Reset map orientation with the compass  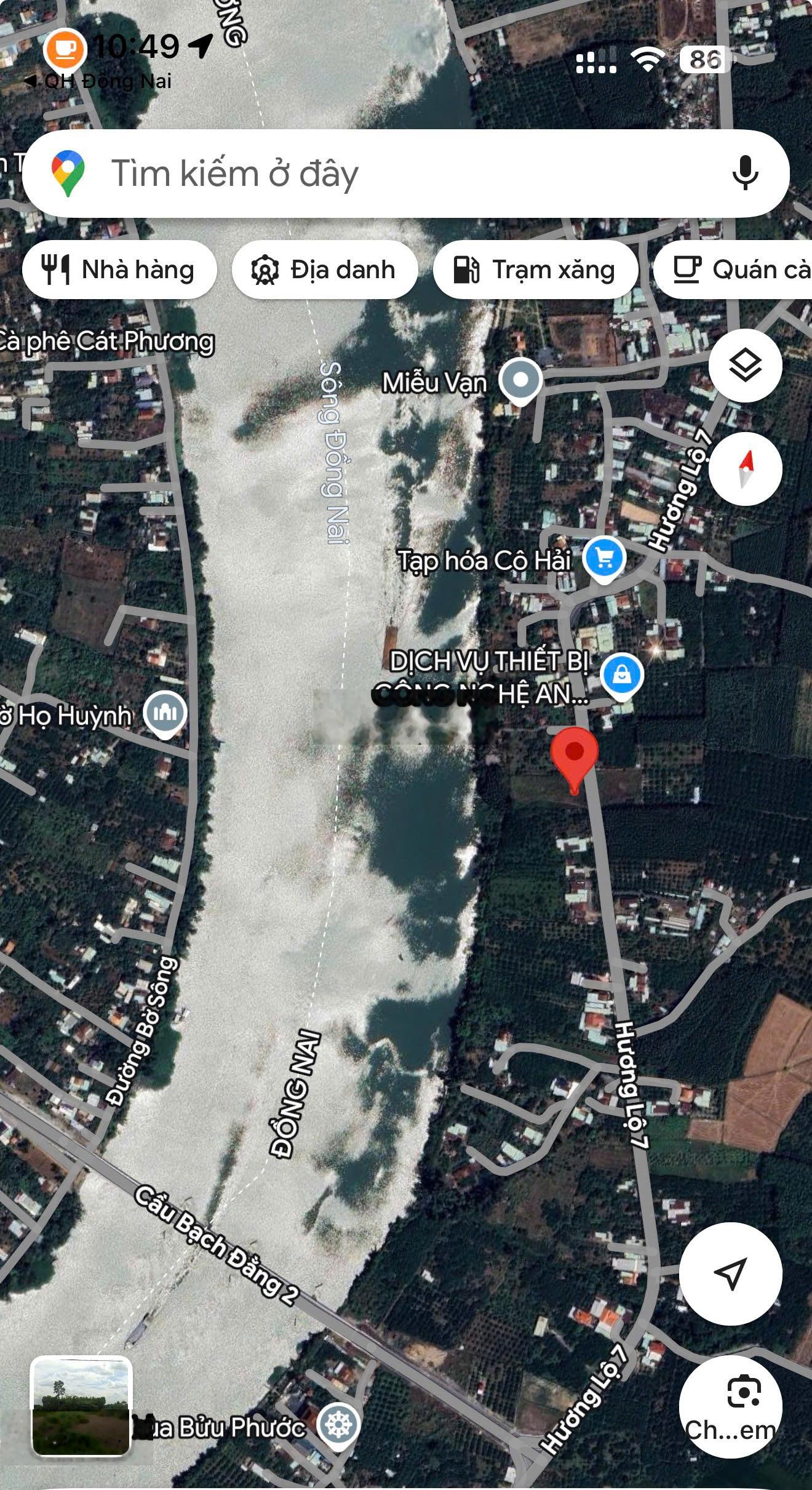[745, 468]
